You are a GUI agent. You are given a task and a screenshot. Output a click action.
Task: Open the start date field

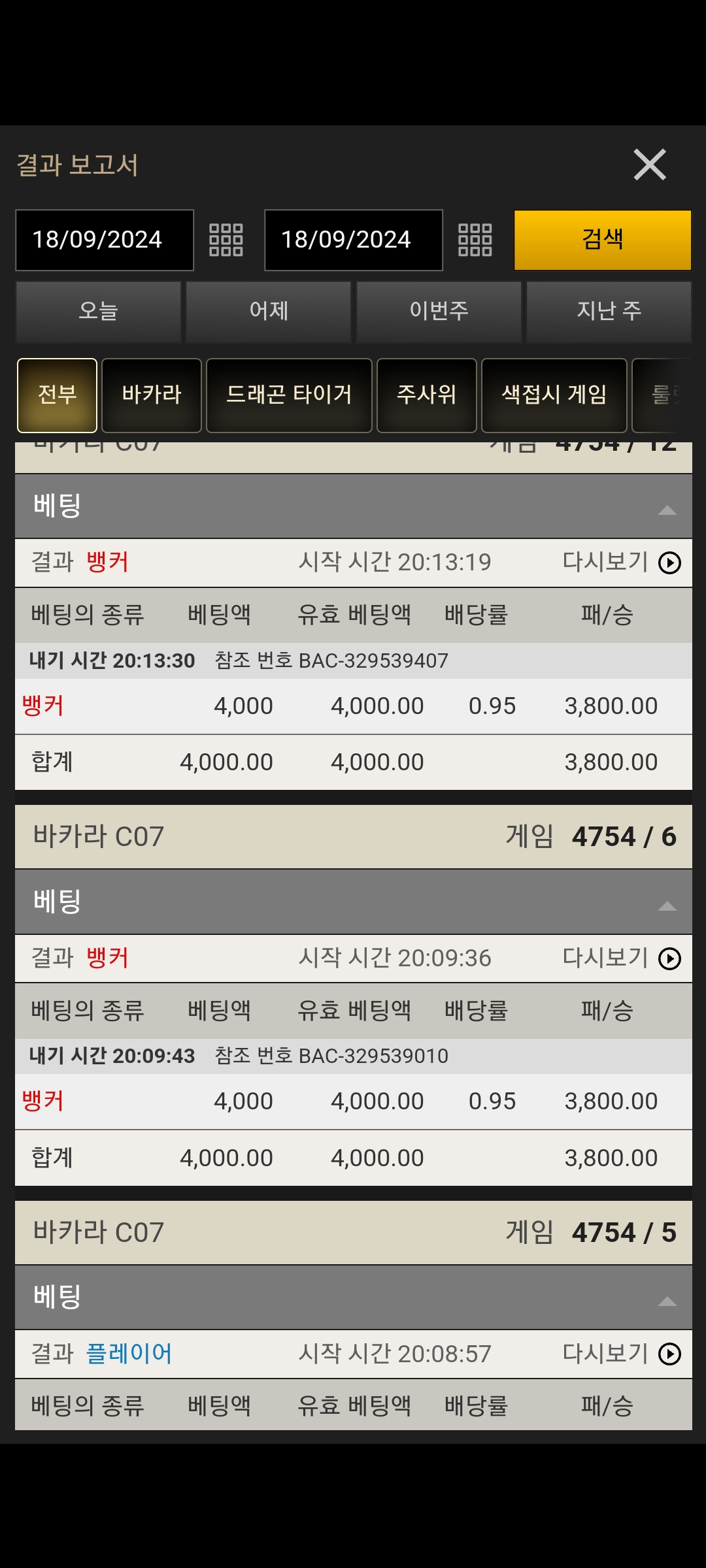pyautogui.click(x=105, y=240)
